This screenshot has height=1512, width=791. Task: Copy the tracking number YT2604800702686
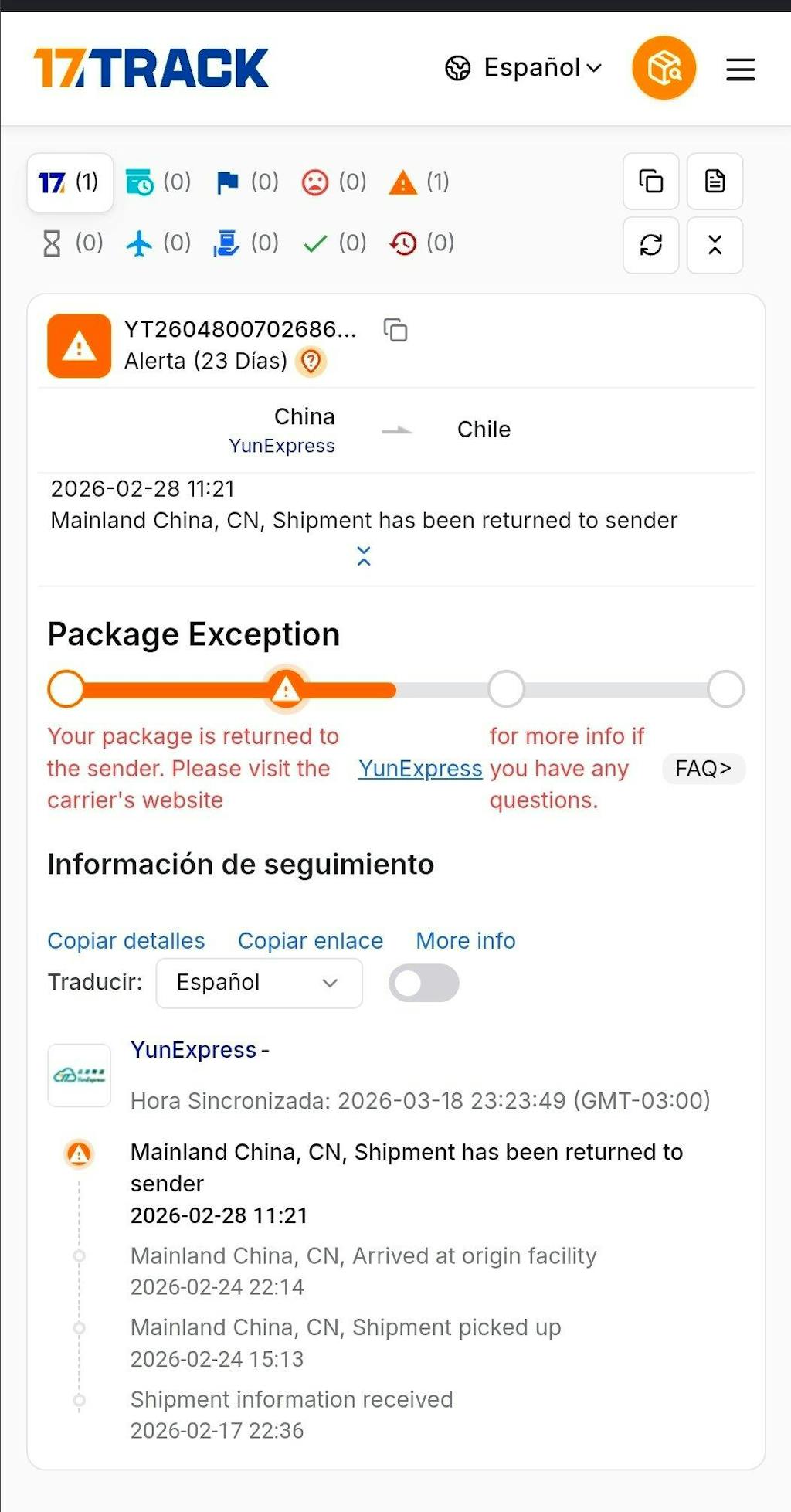395,330
